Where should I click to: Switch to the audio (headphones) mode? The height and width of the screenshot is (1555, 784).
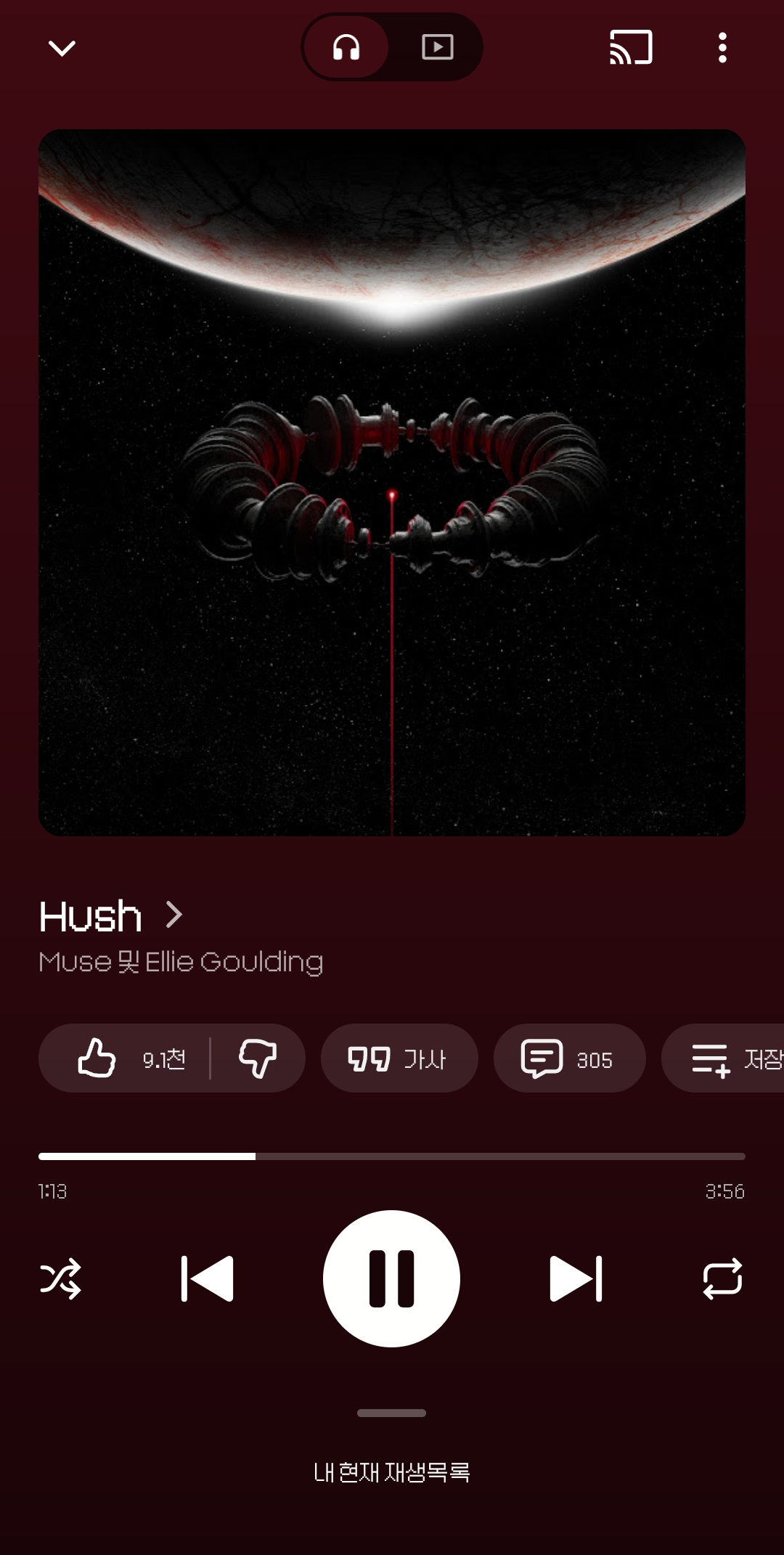point(346,47)
